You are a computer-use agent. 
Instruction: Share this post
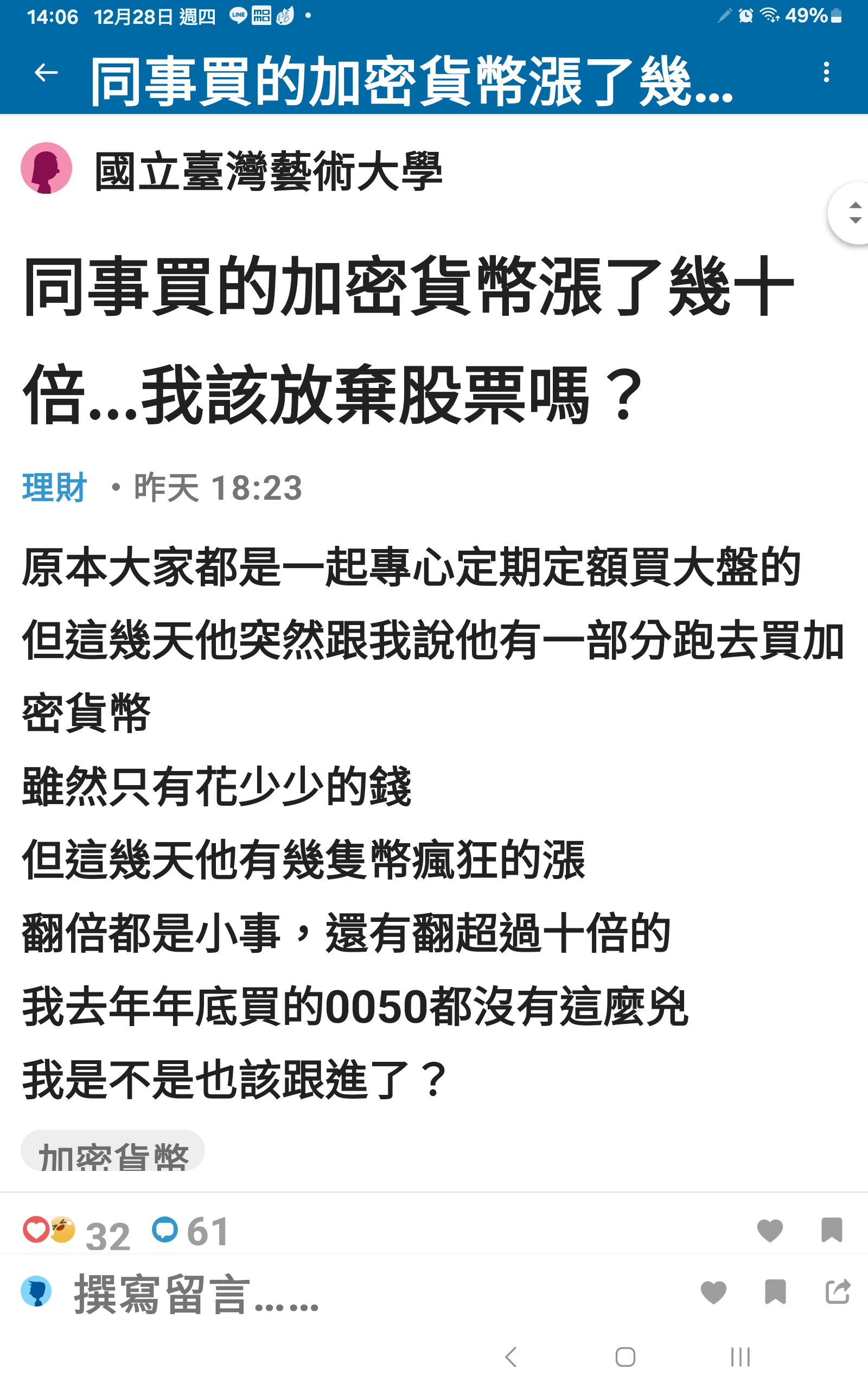point(837,1292)
